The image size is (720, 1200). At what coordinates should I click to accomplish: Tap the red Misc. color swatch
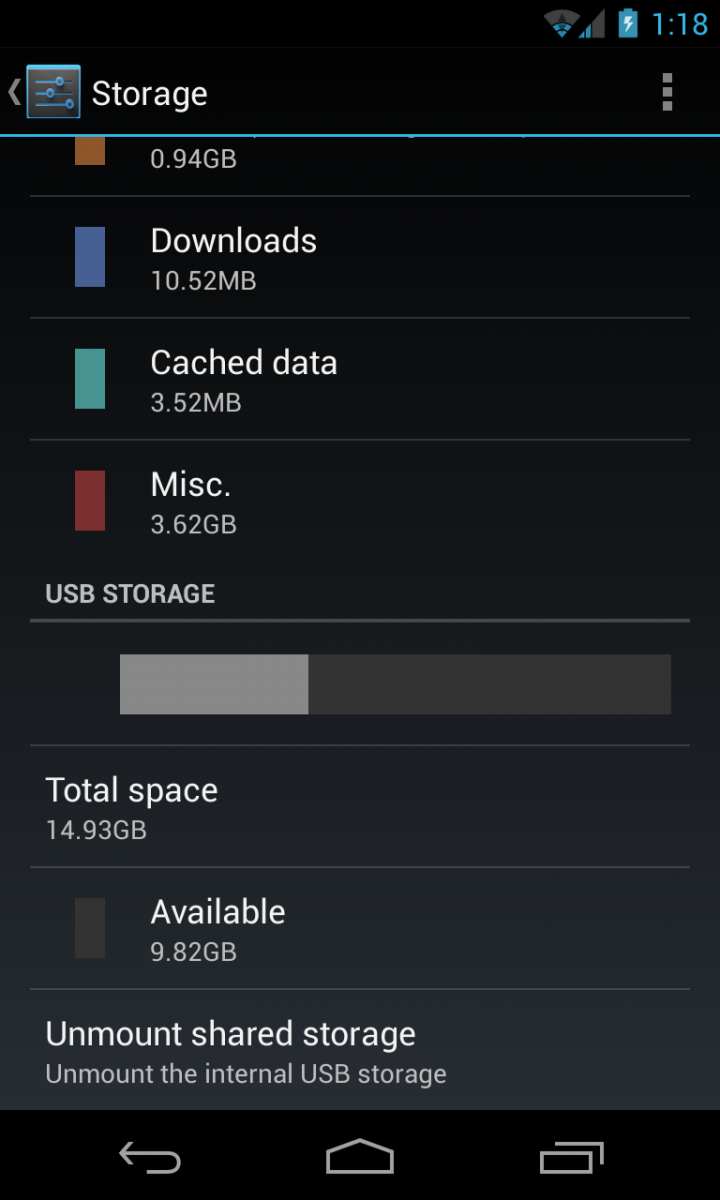click(90, 501)
